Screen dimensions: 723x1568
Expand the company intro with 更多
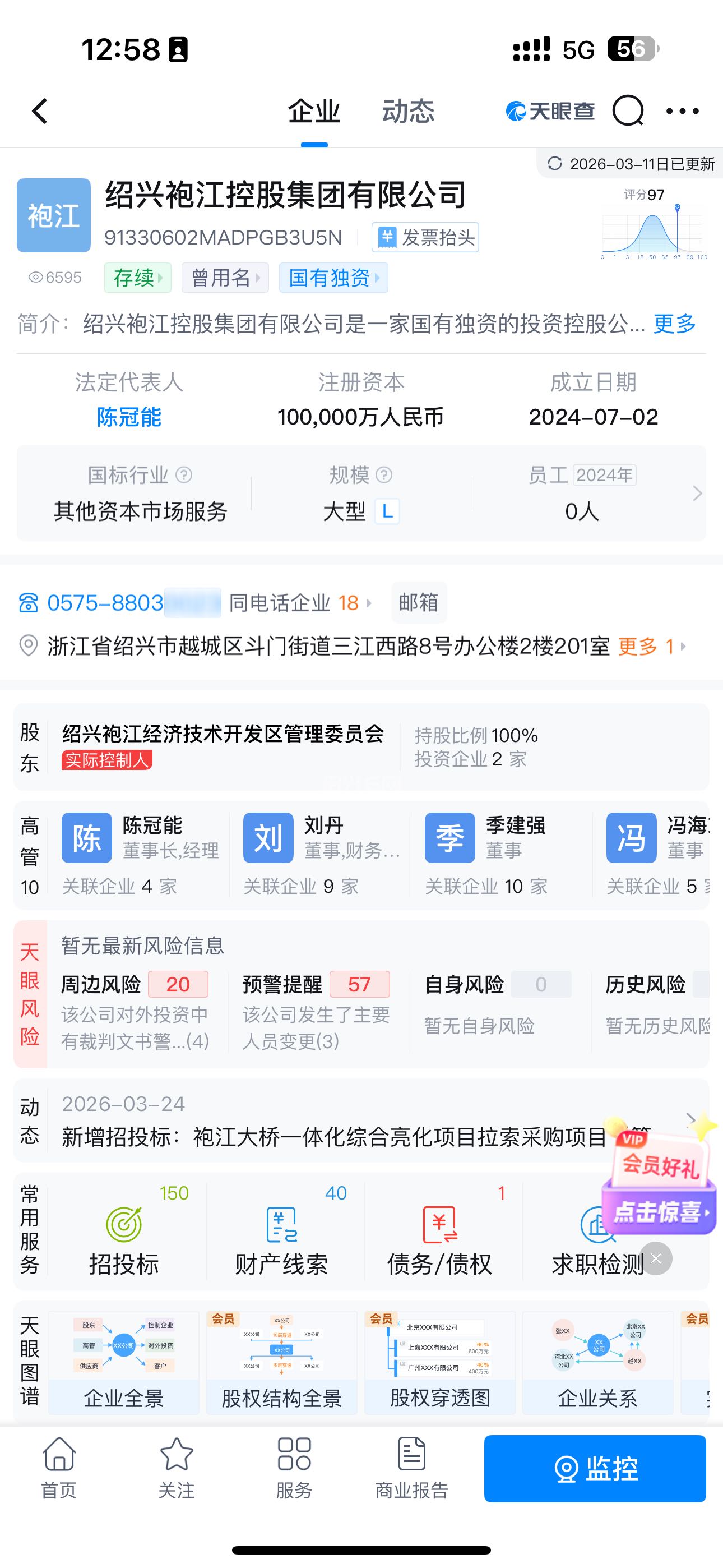674,324
